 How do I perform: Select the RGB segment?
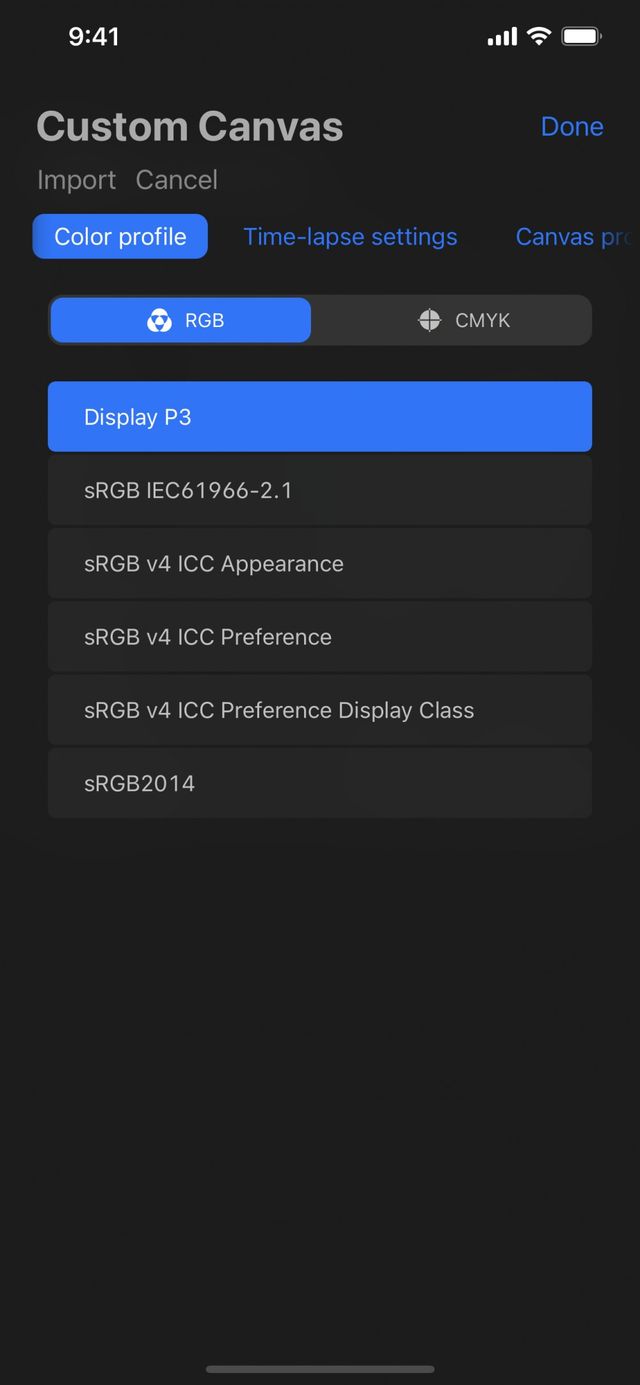(181, 320)
